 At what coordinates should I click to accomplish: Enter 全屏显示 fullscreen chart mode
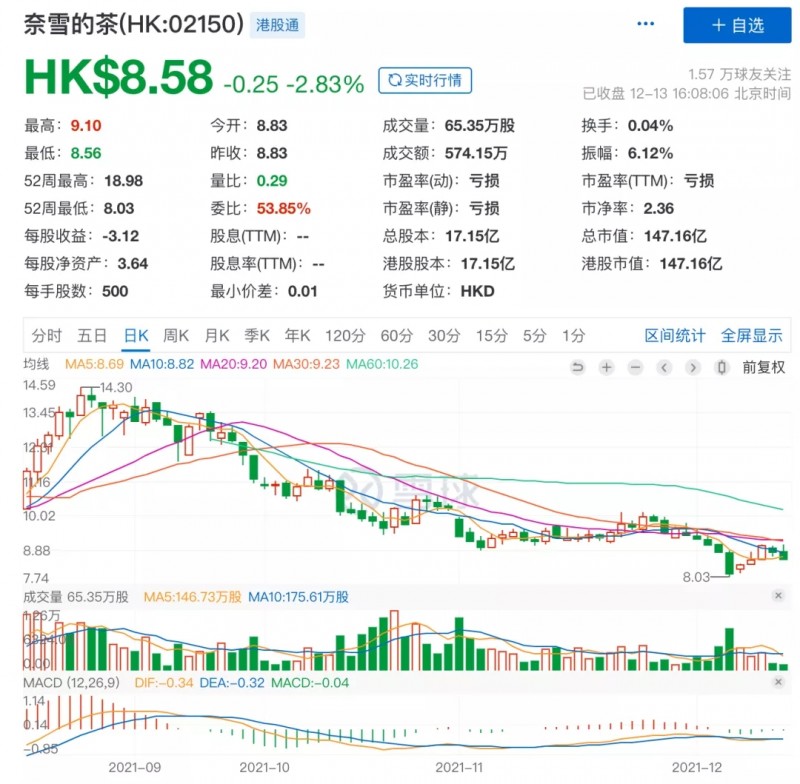pos(752,336)
